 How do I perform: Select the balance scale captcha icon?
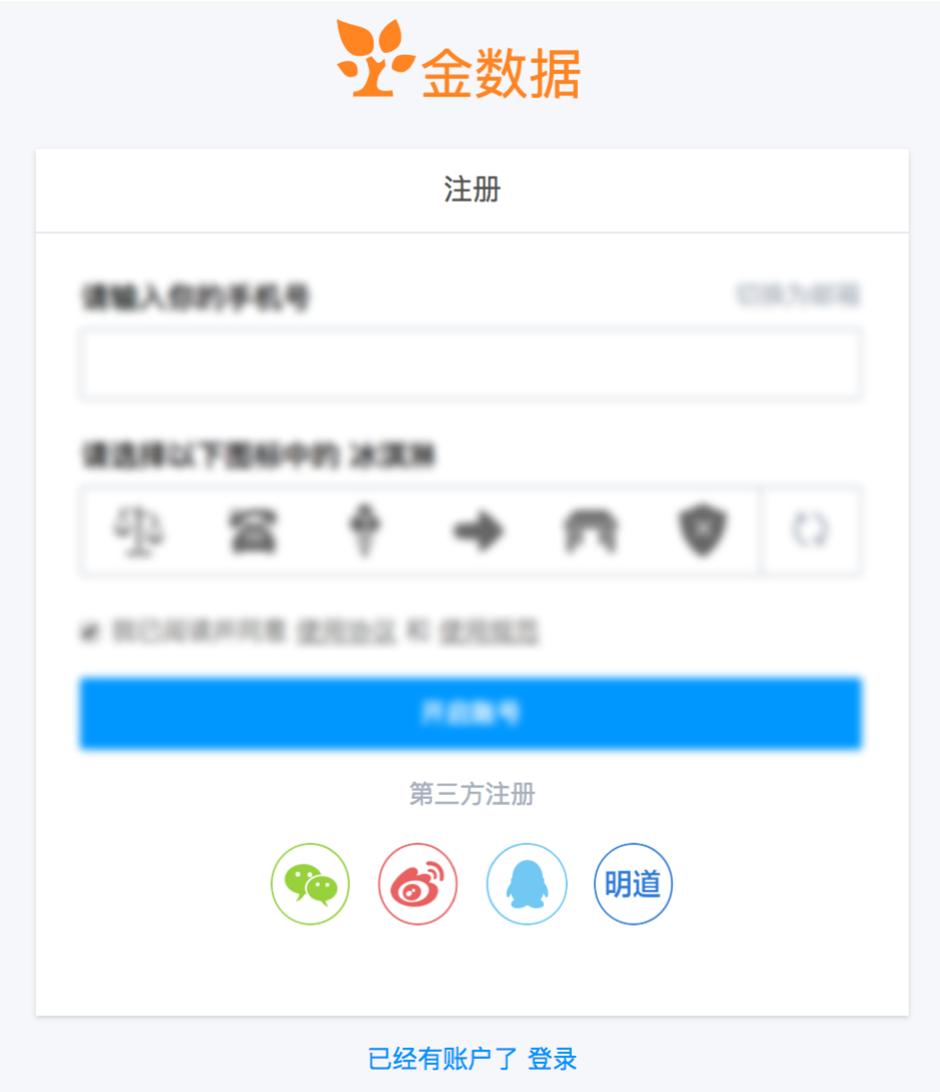coord(139,530)
